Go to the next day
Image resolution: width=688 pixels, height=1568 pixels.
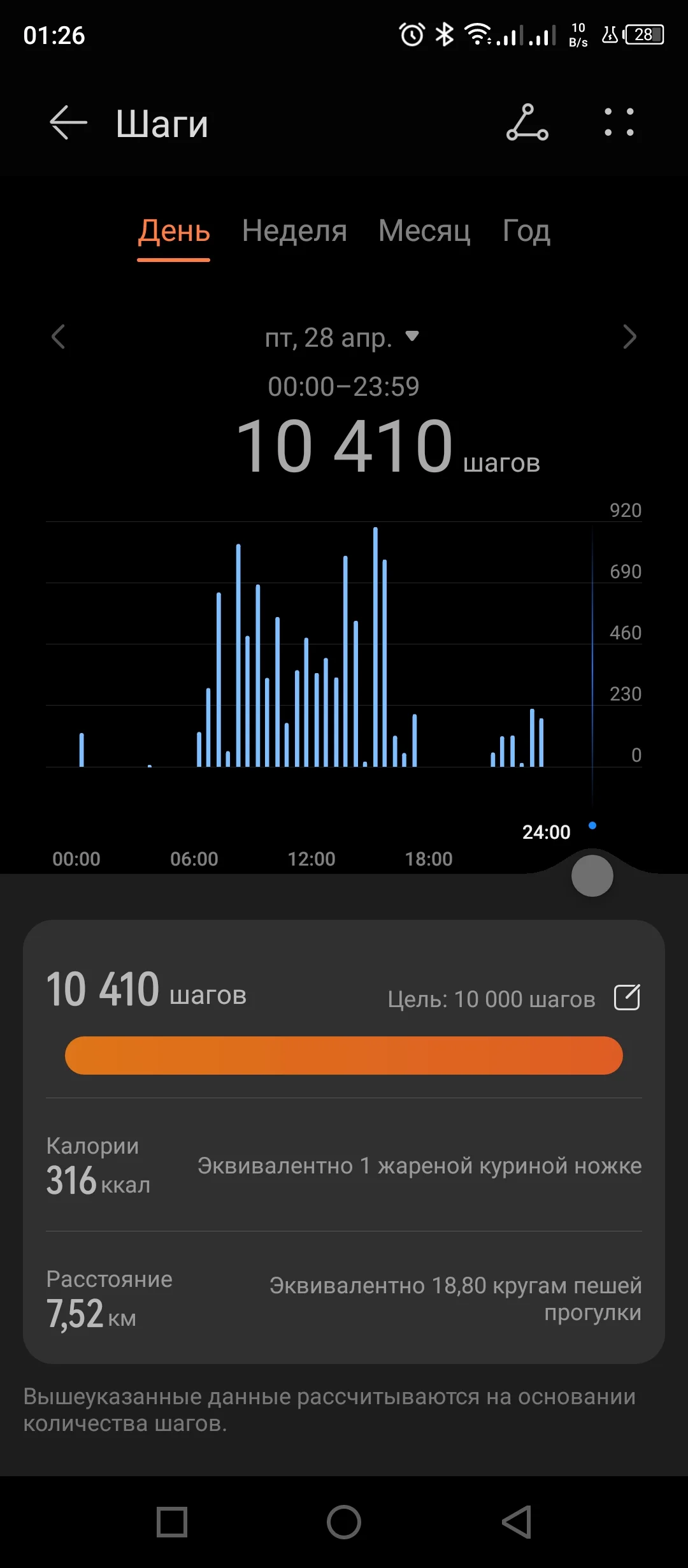coord(629,337)
